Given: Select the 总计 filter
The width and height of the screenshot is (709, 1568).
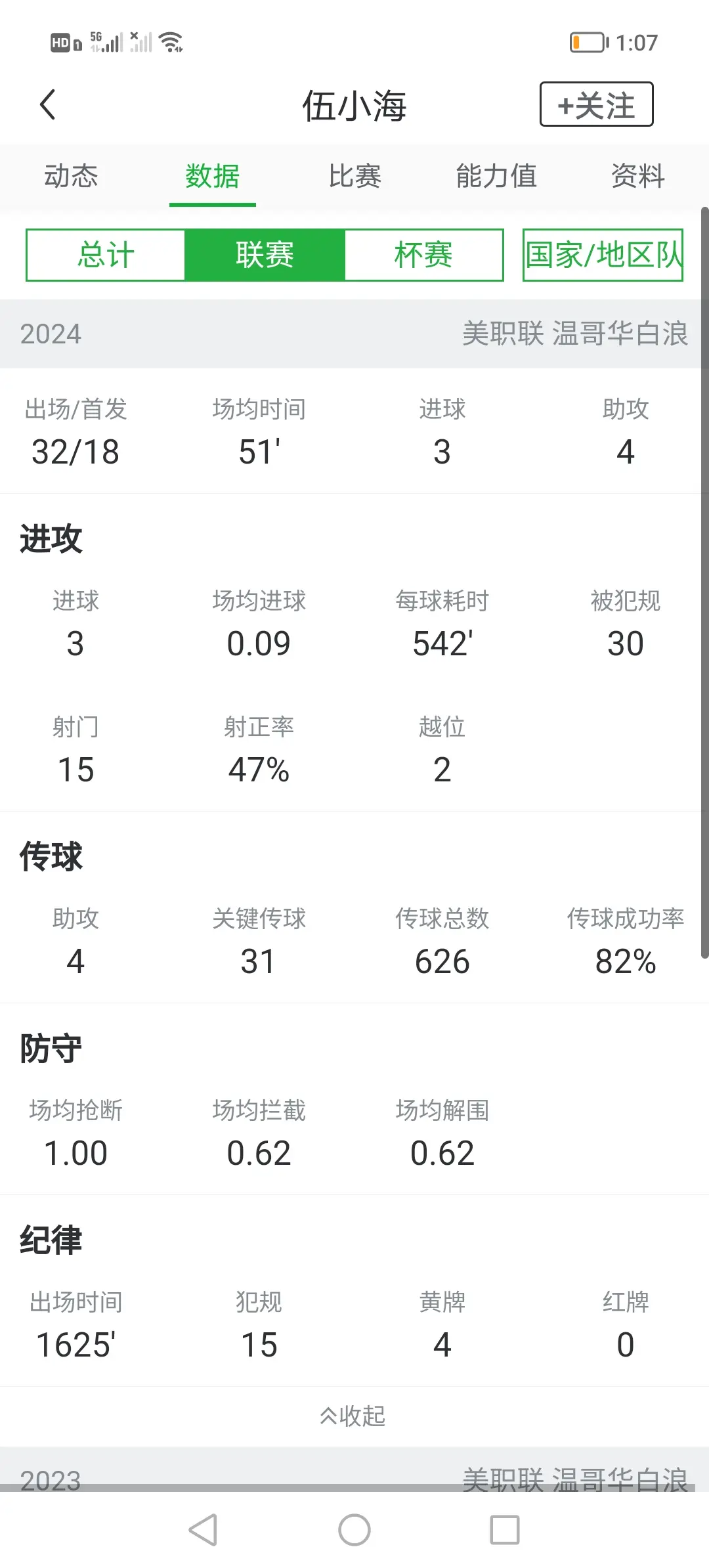Looking at the screenshot, I should coord(106,255).
